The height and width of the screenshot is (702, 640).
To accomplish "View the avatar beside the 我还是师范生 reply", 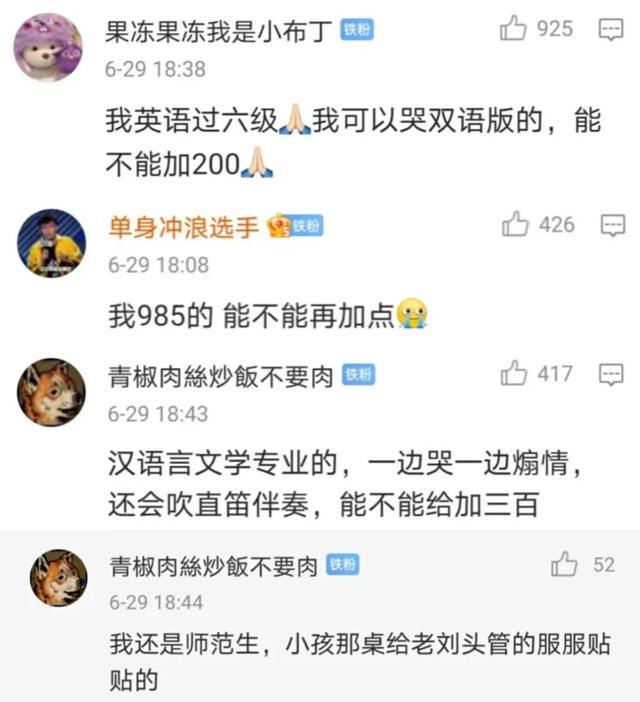I will point(59,577).
